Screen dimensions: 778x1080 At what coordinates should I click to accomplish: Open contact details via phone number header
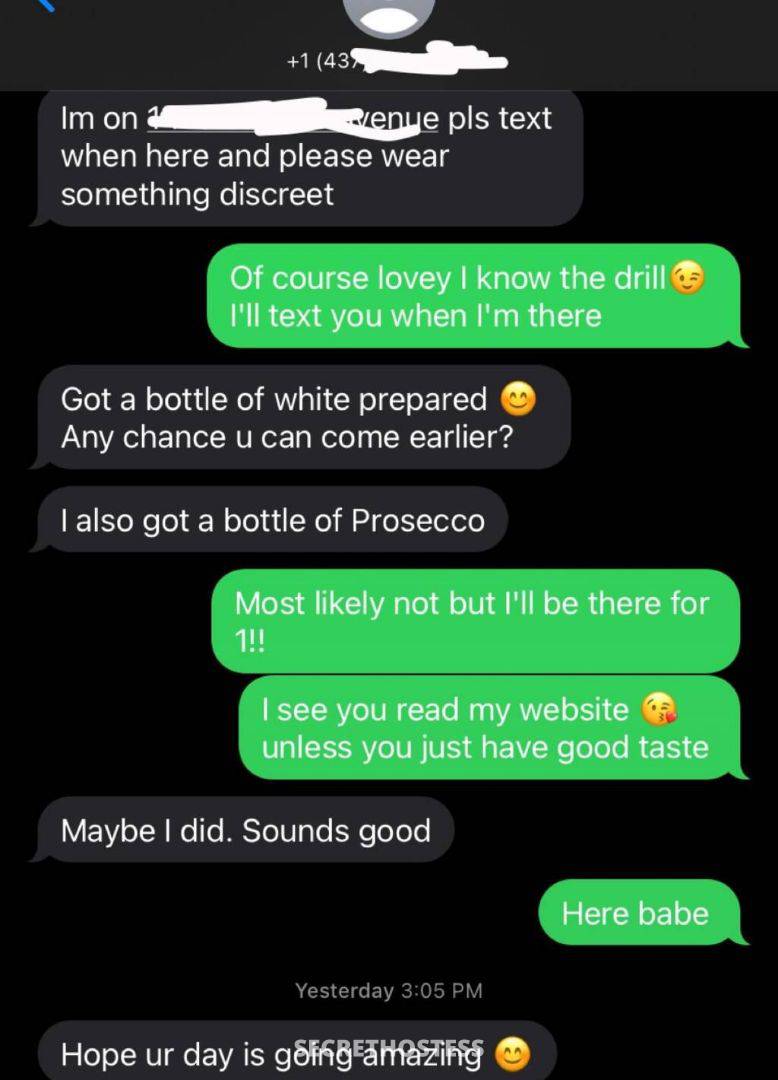(x=389, y=57)
